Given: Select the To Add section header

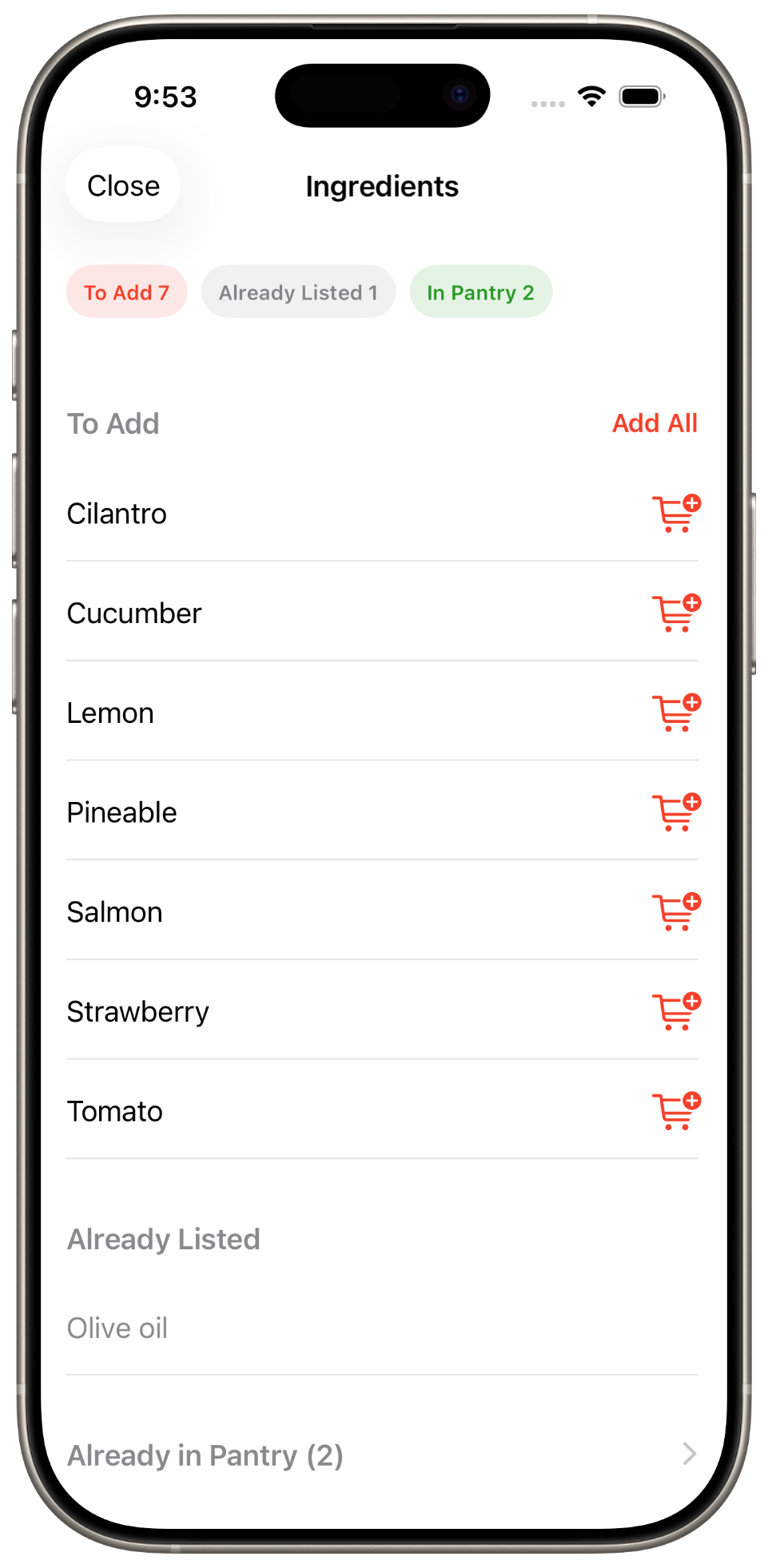Looking at the screenshot, I should click(113, 423).
